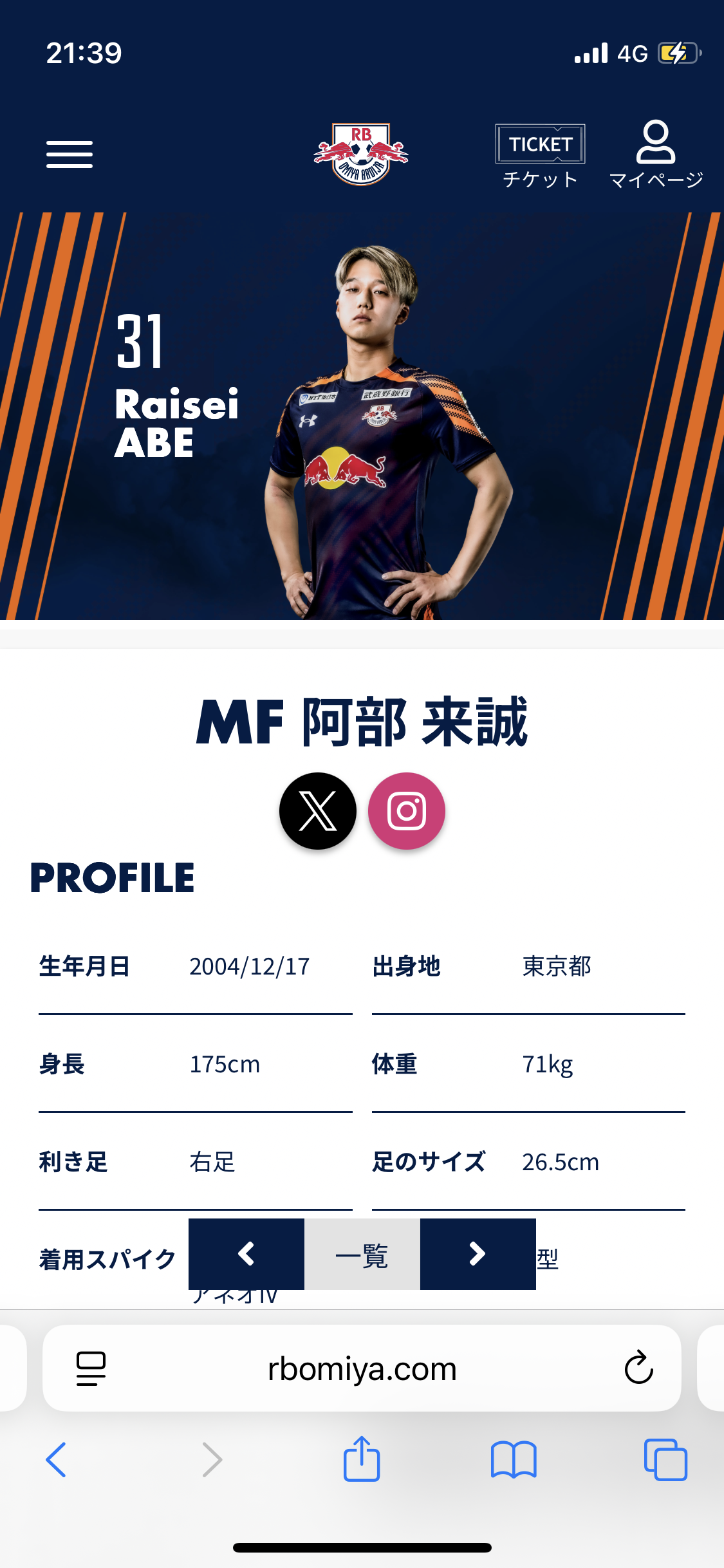724x1568 pixels.
Task: Share this page
Action: pyautogui.click(x=362, y=1459)
